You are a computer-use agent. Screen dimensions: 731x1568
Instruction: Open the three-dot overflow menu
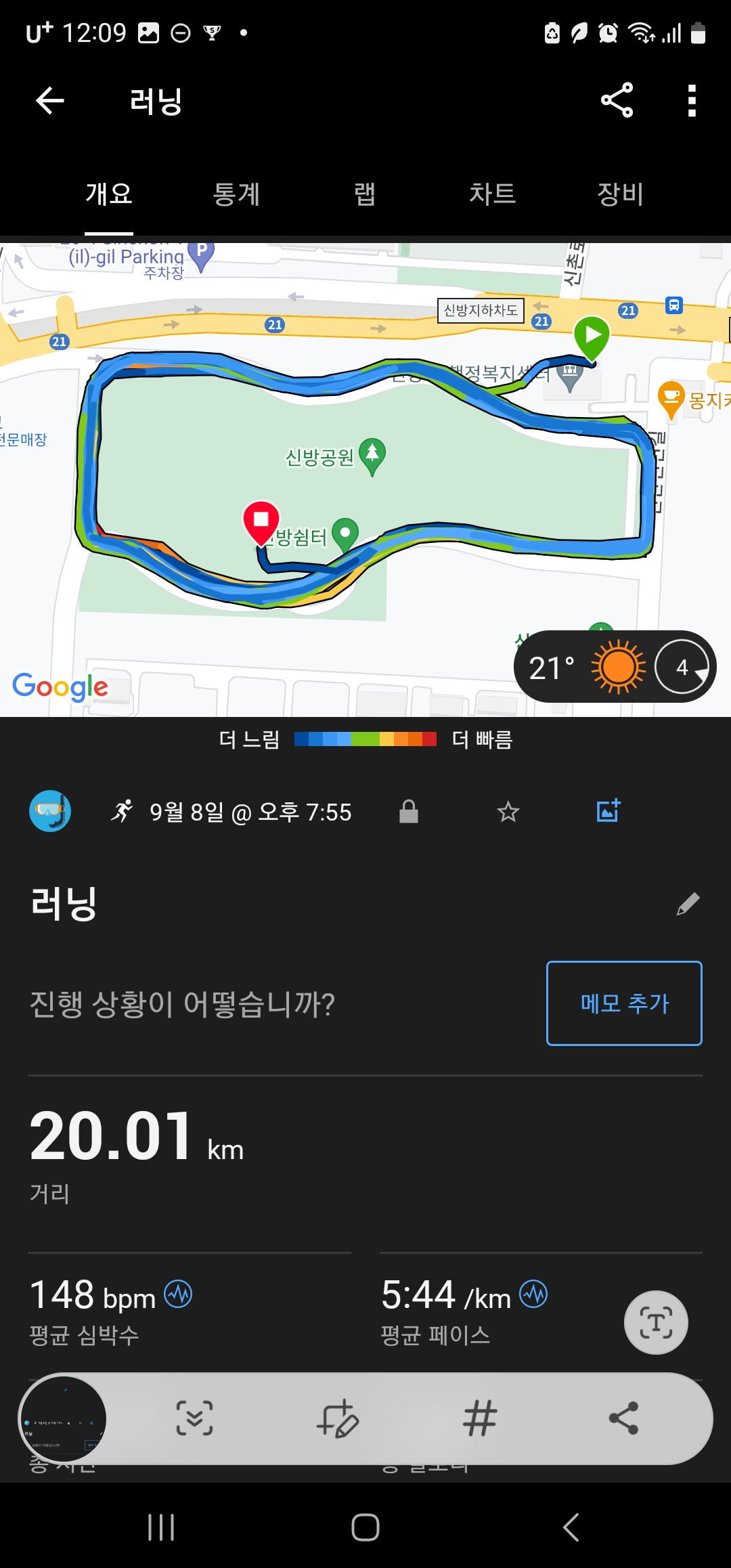[691, 100]
